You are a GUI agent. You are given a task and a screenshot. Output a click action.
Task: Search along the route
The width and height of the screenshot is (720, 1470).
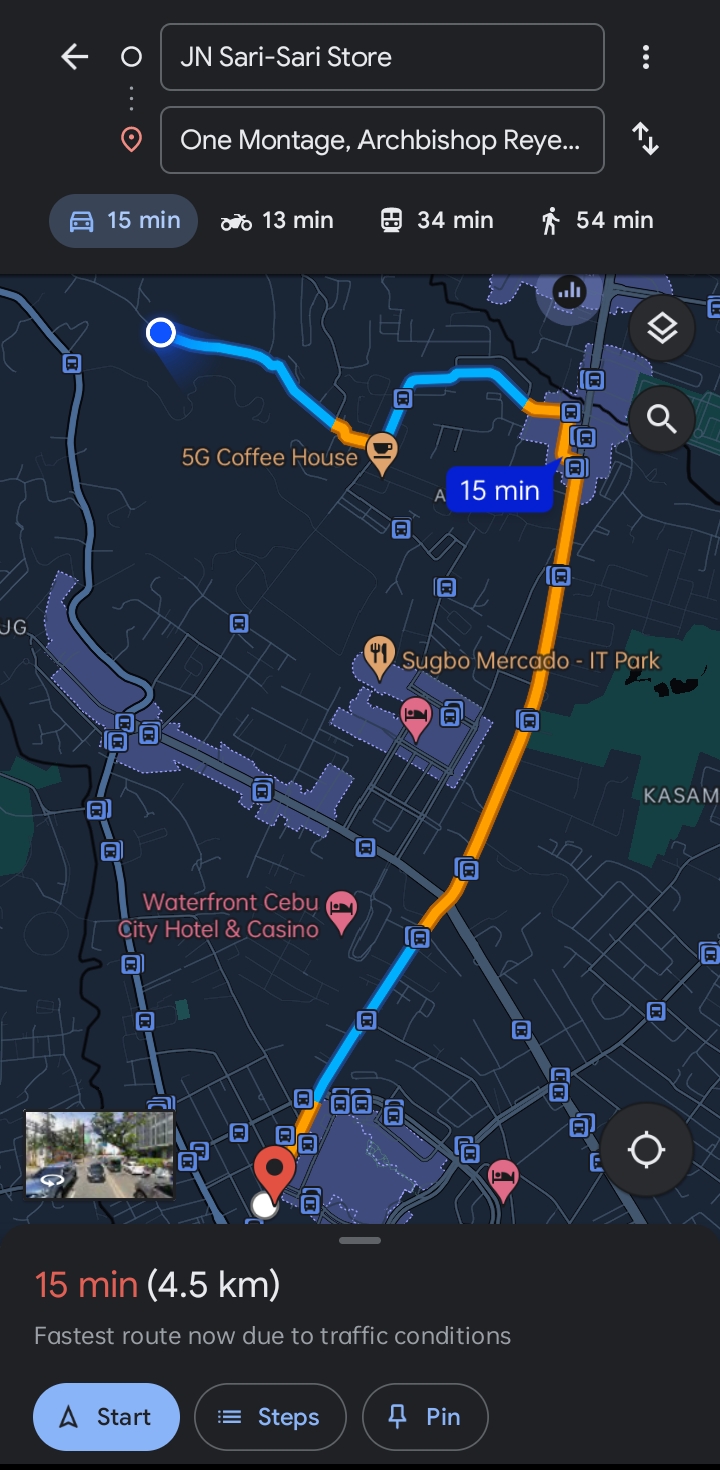(662, 418)
